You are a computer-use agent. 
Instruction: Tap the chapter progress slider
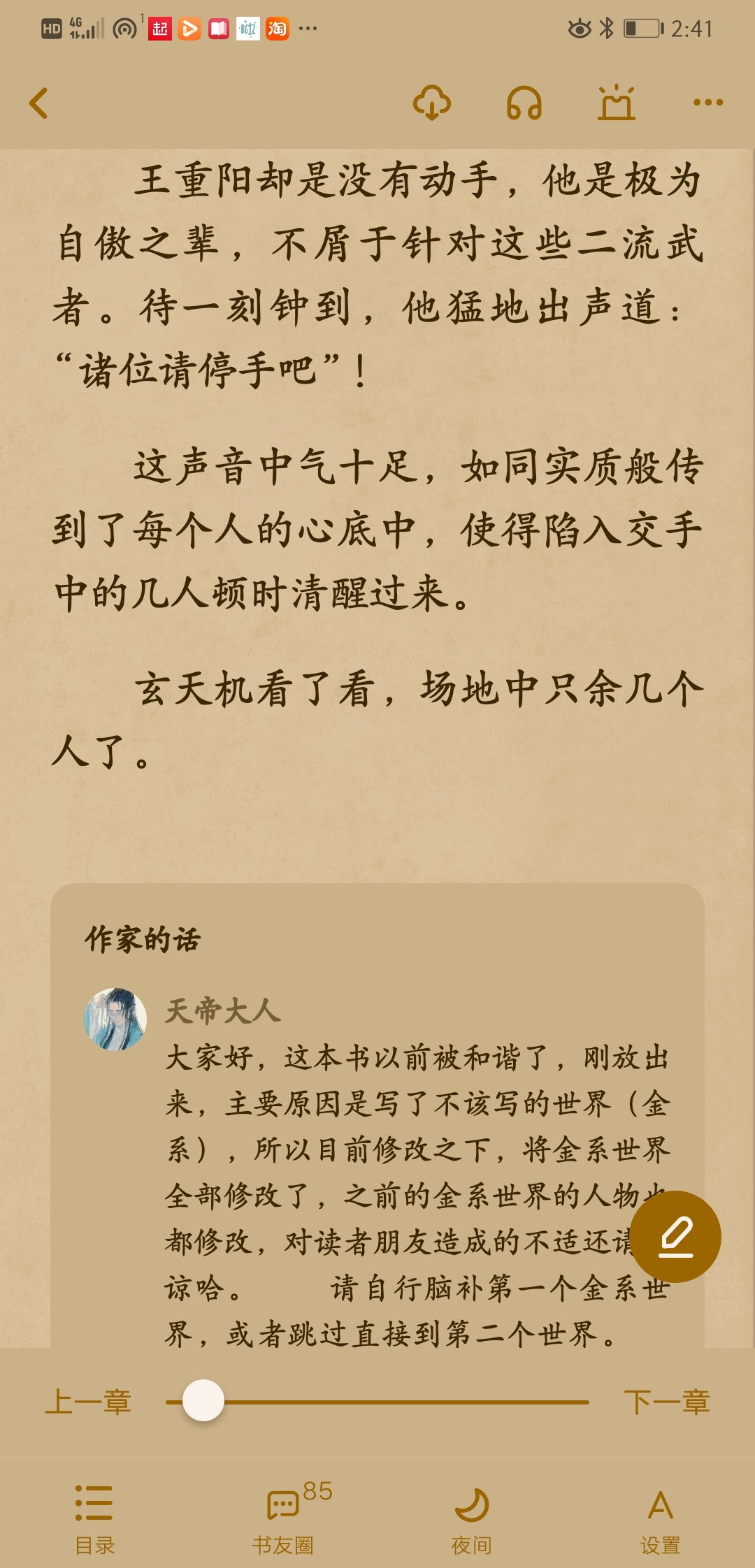pos(377,1402)
